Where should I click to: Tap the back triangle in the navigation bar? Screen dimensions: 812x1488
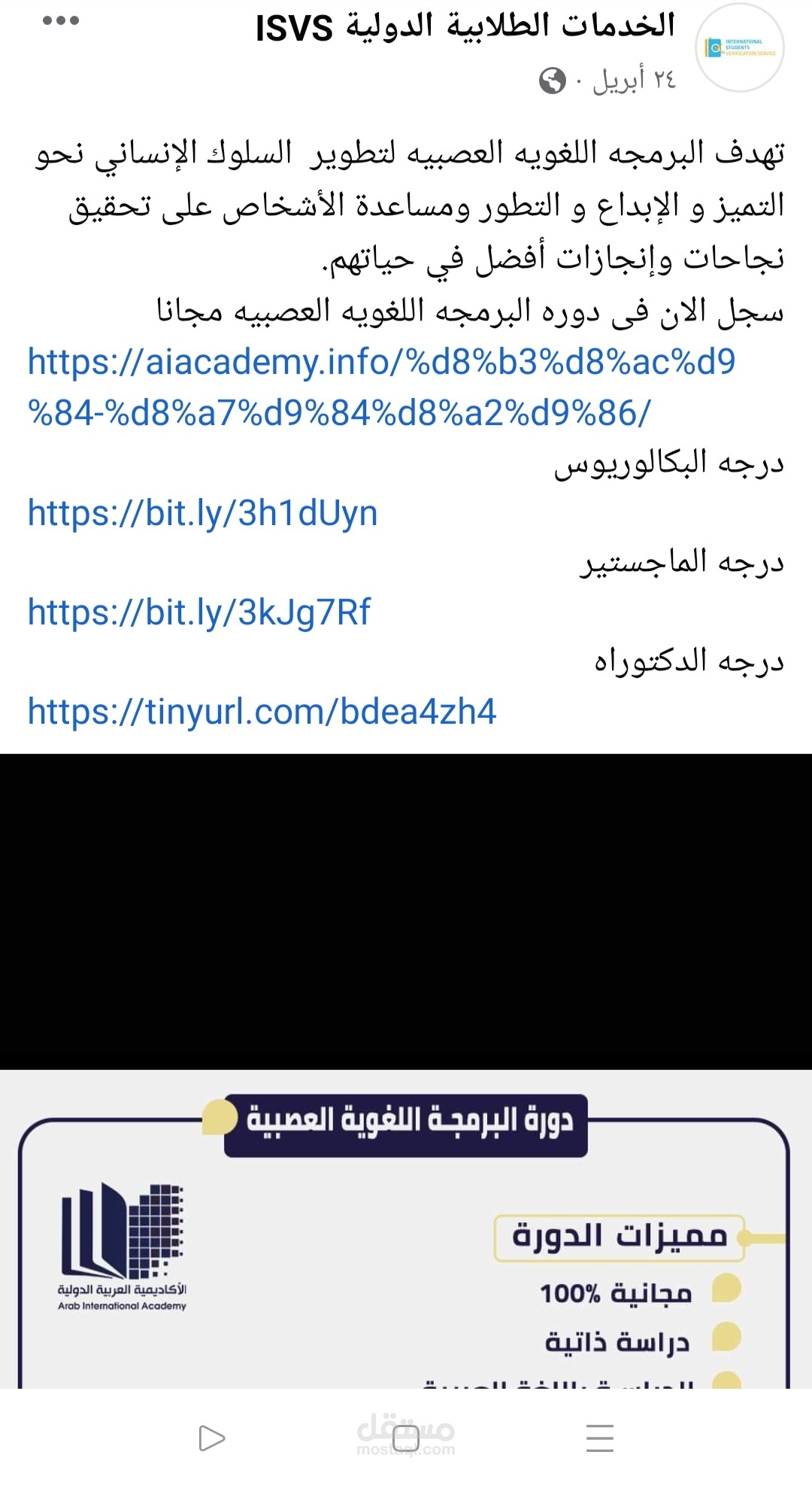[211, 1438]
